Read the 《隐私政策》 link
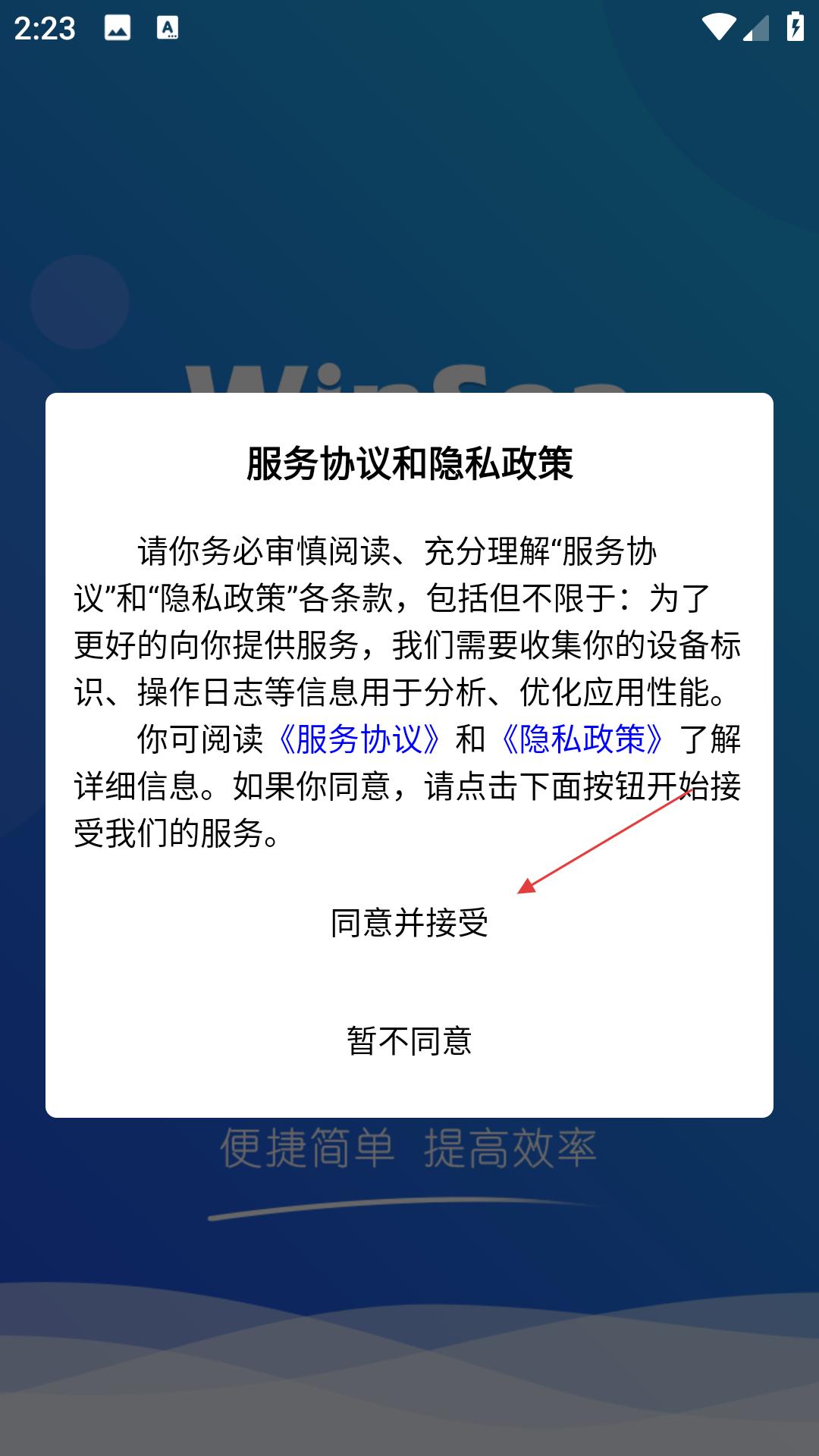Screen dimensions: 819x1456 click(582, 739)
